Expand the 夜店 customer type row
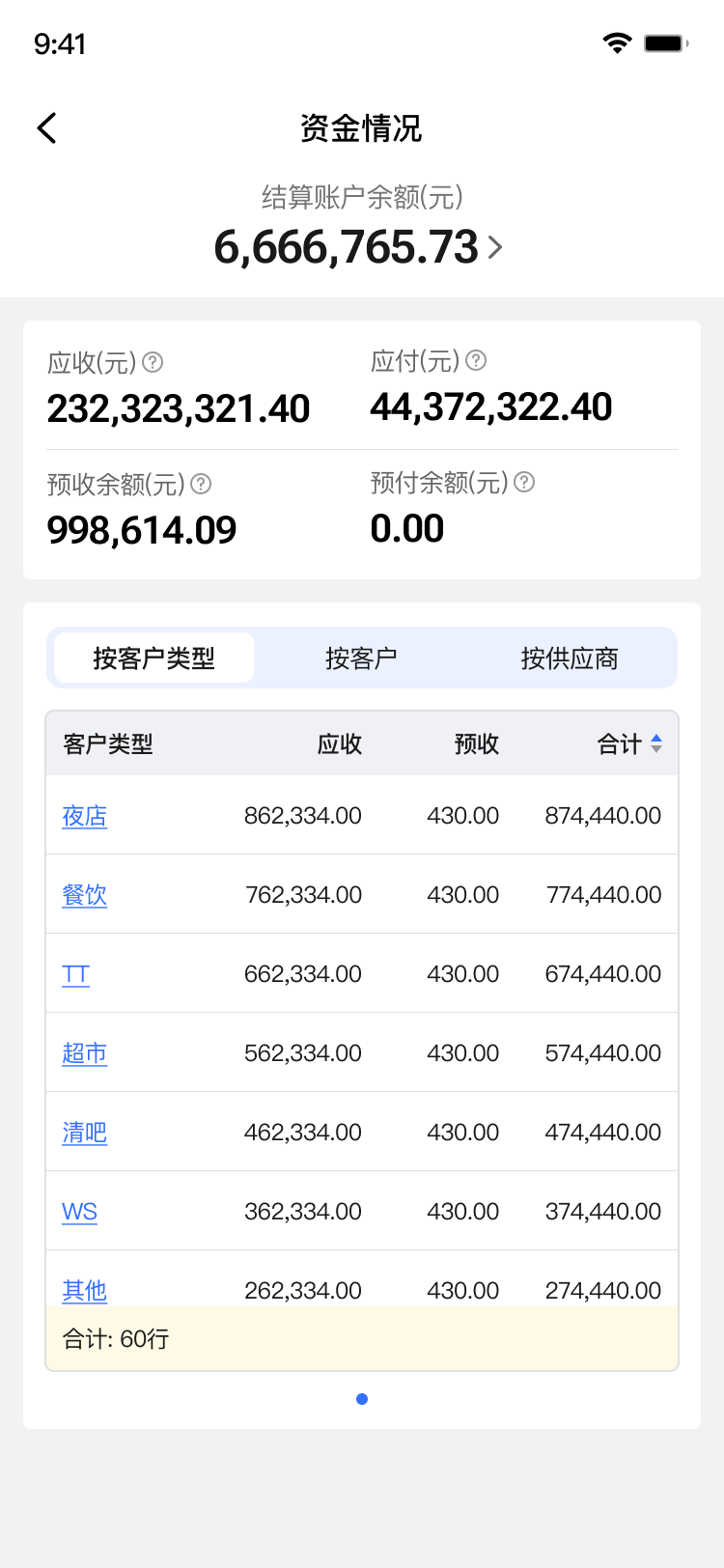 pos(83,815)
